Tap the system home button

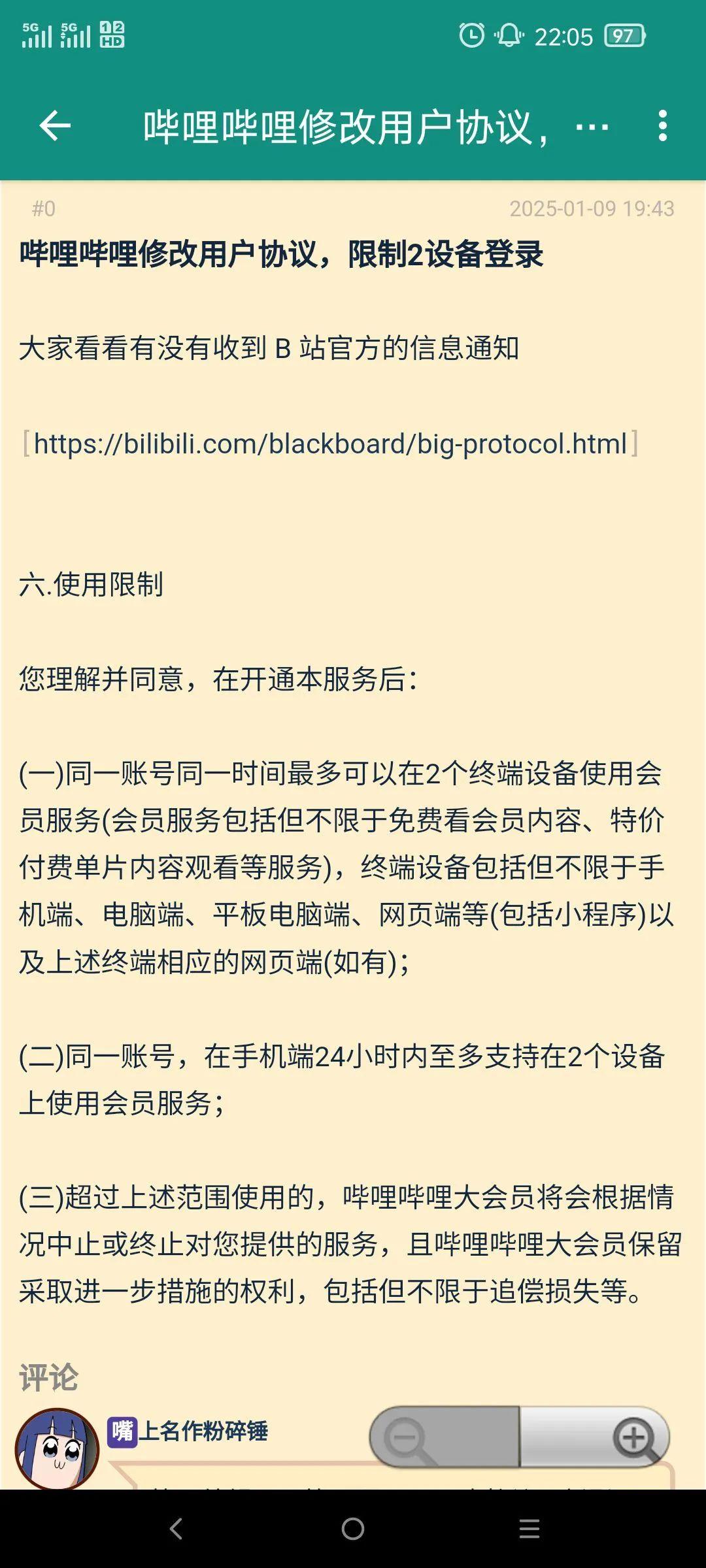pyautogui.click(x=353, y=1529)
